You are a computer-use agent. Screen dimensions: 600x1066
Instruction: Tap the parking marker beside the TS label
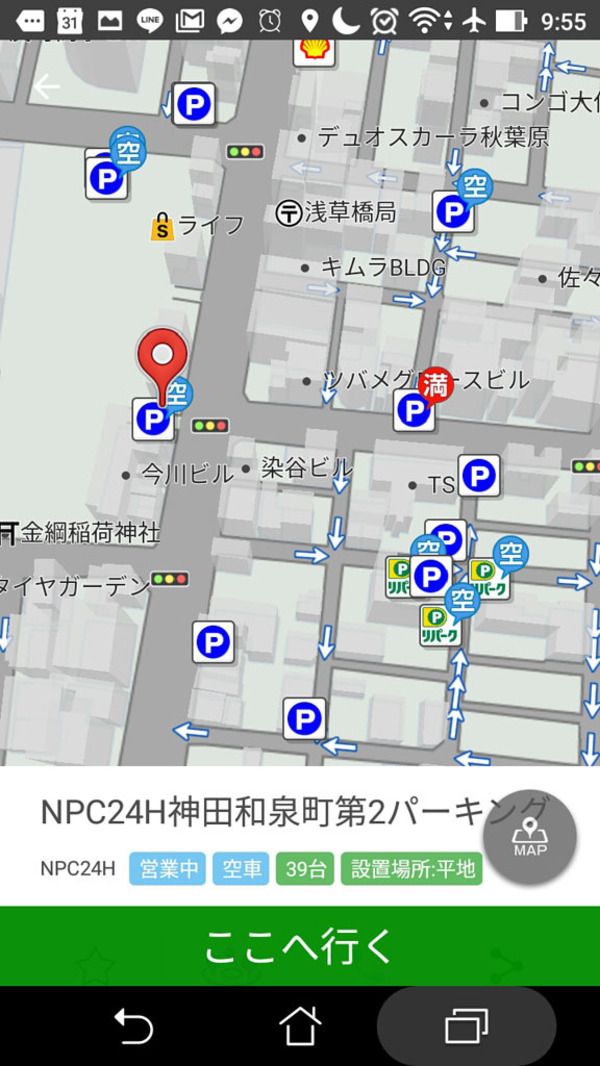click(479, 475)
